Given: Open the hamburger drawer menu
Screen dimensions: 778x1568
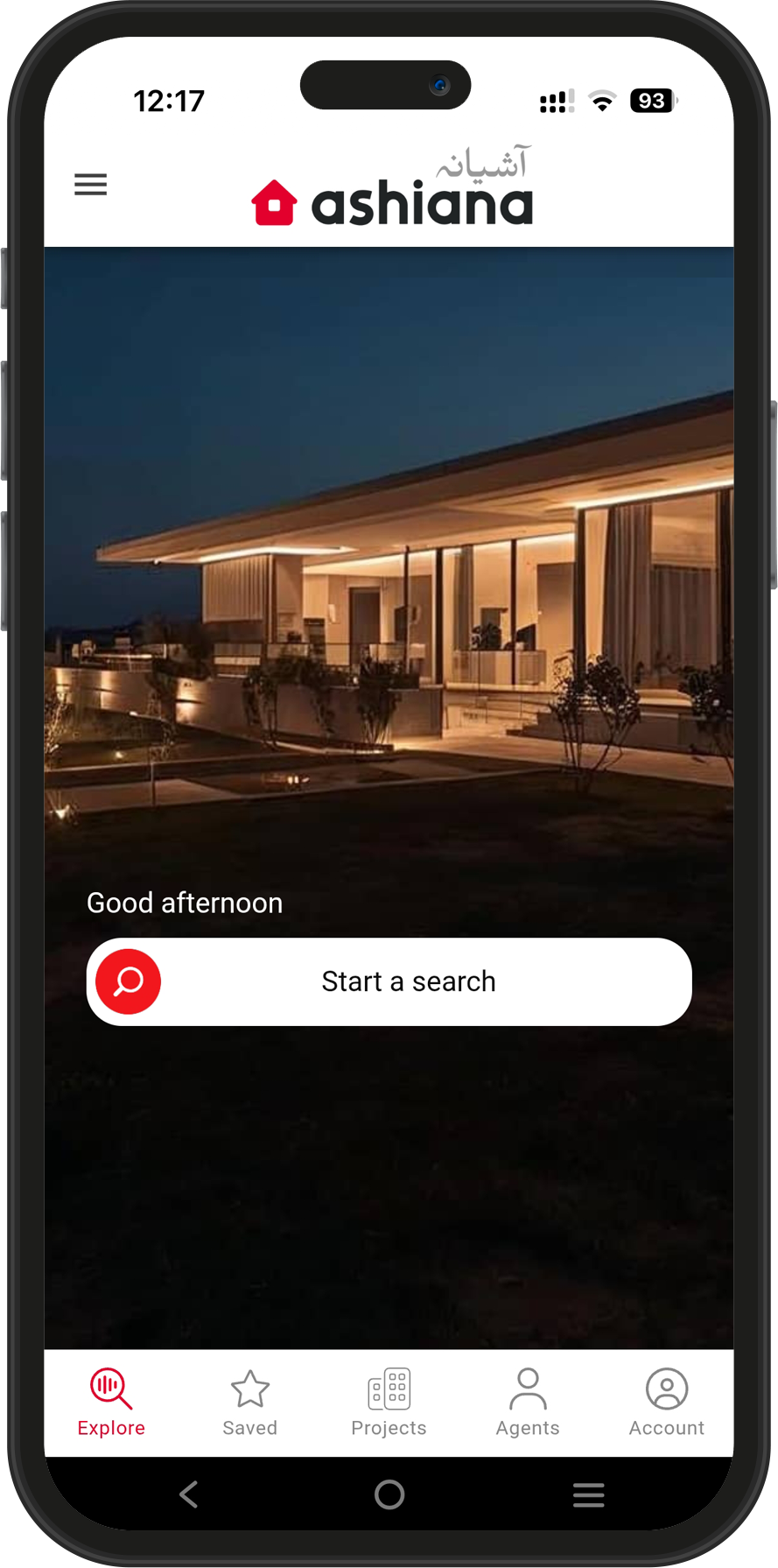Looking at the screenshot, I should coord(90,185).
